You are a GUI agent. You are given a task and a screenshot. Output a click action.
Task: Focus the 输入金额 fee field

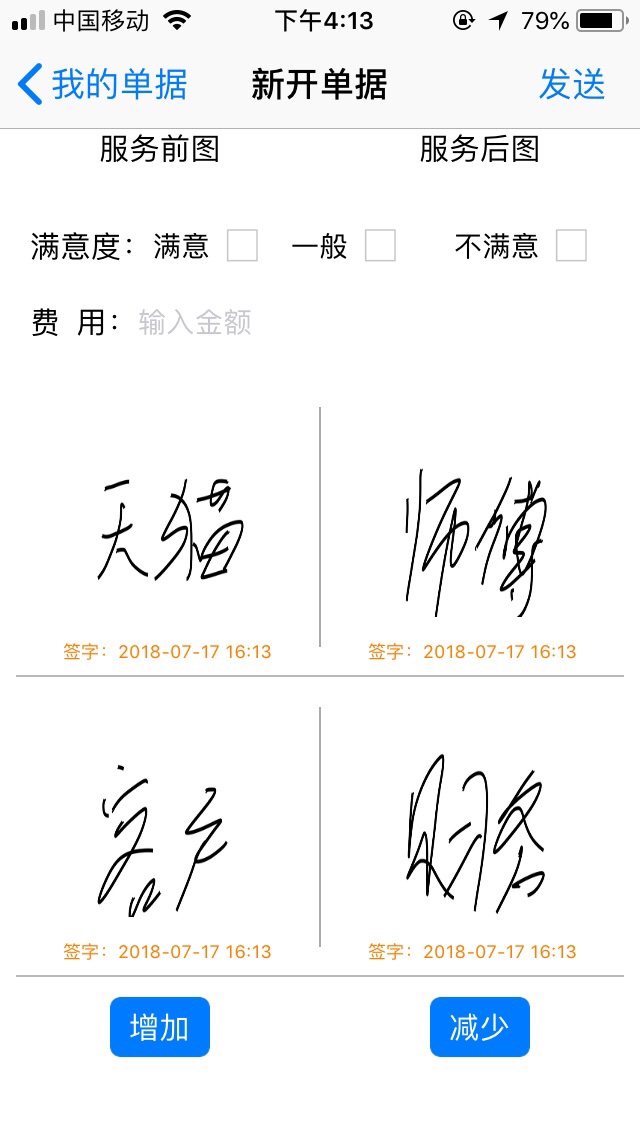tap(300, 322)
